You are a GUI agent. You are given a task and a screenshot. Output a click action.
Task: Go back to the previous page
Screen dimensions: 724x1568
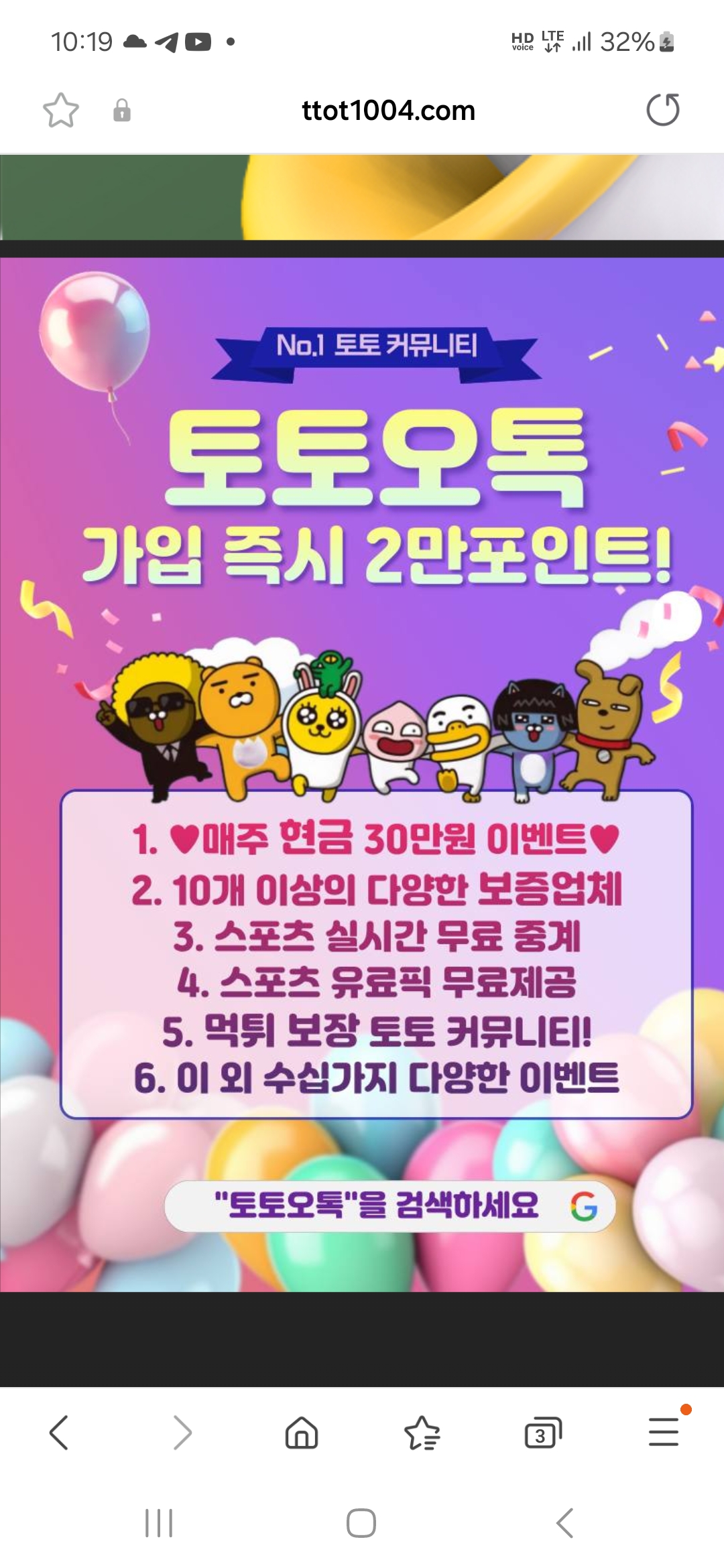point(59,1433)
